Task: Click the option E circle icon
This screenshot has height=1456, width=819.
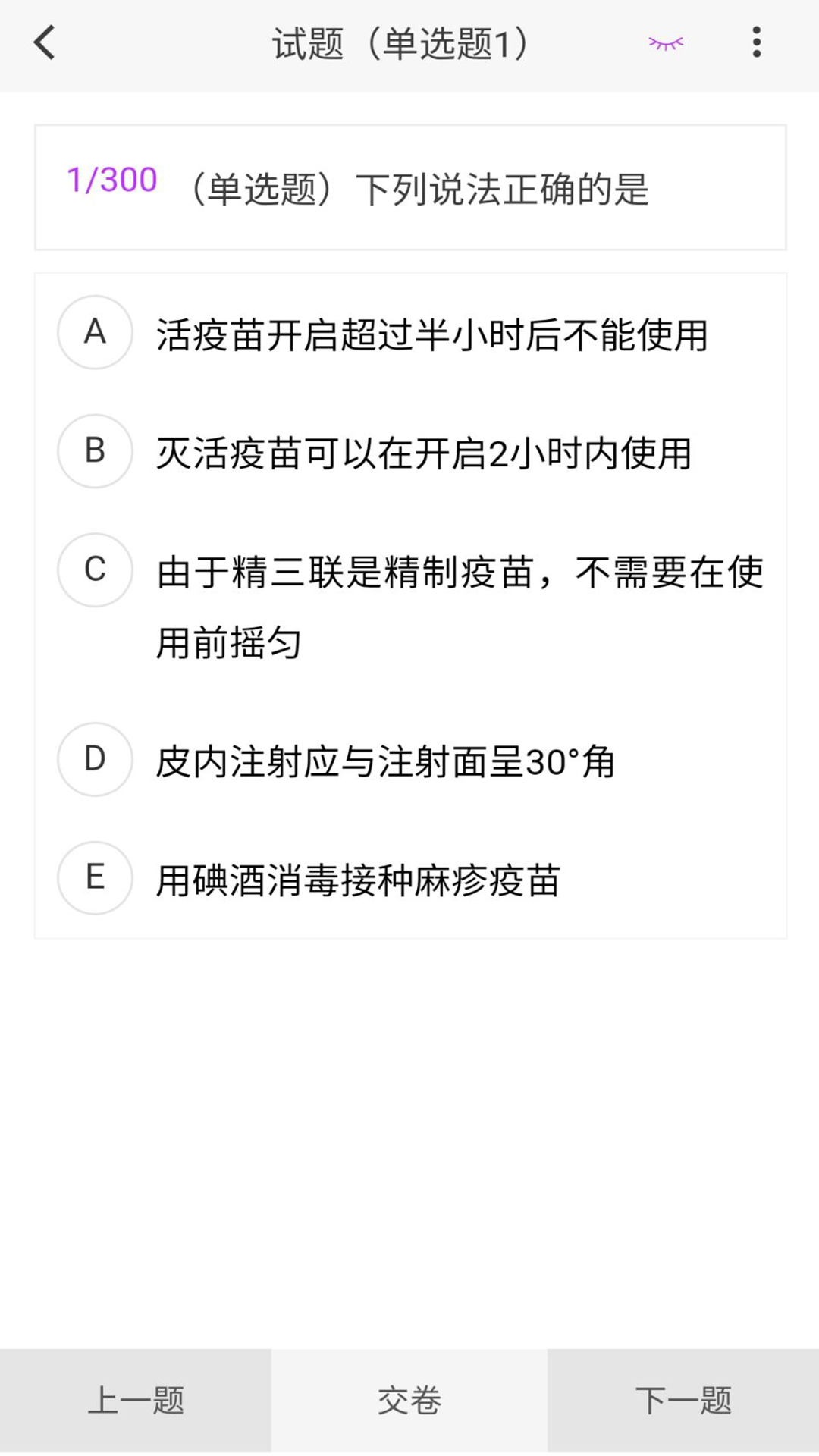Action: click(x=94, y=877)
